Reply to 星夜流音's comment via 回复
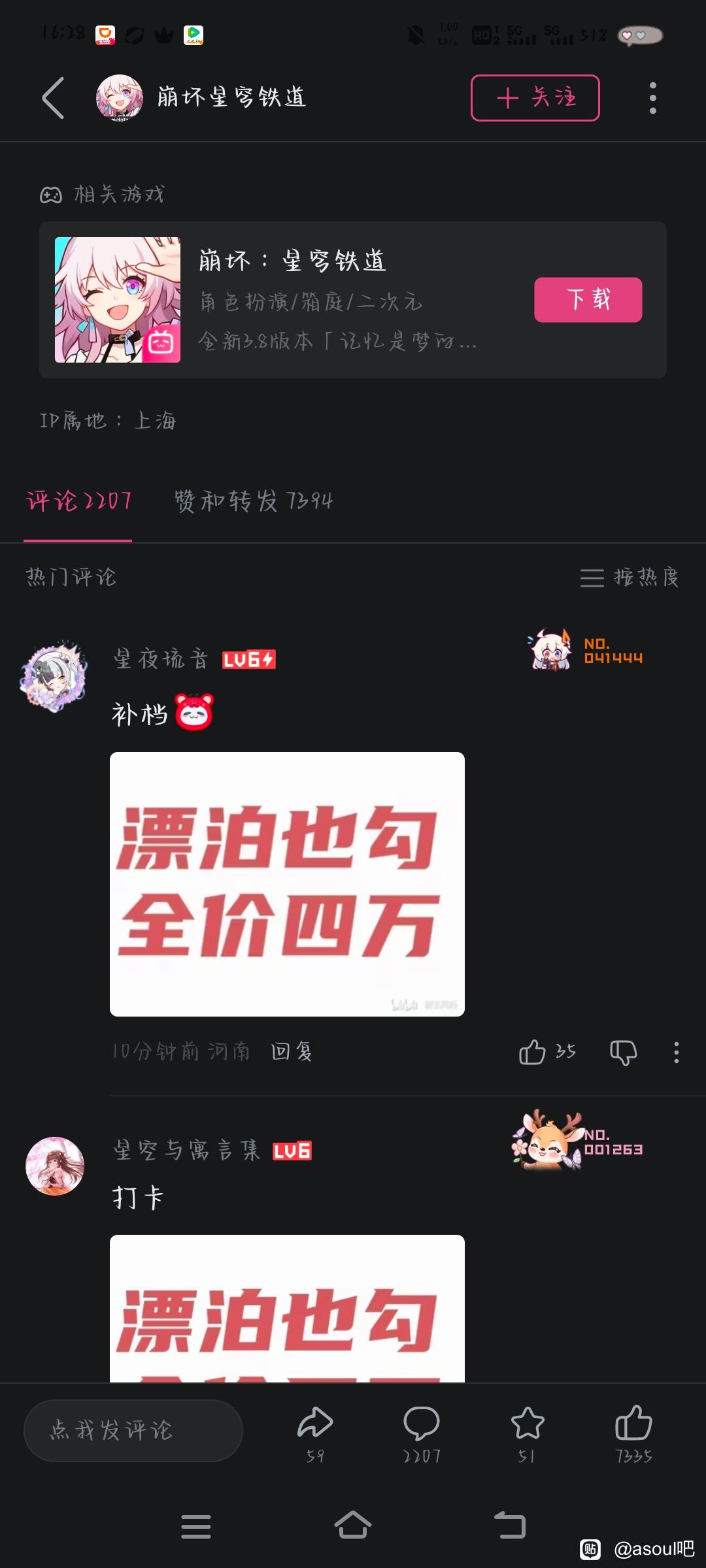 pos(292,1051)
